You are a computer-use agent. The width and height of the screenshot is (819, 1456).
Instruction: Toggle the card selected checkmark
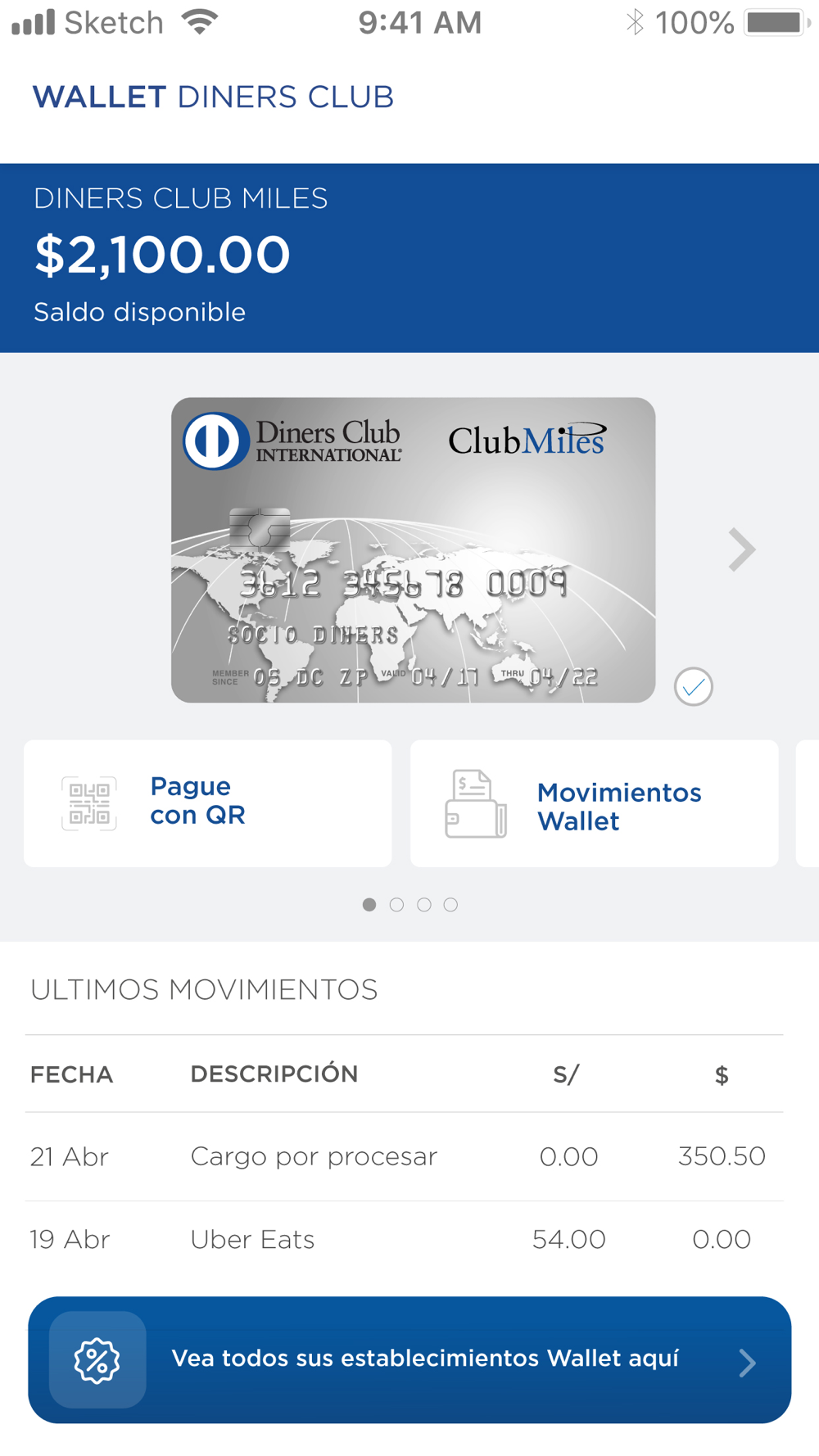click(x=694, y=686)
